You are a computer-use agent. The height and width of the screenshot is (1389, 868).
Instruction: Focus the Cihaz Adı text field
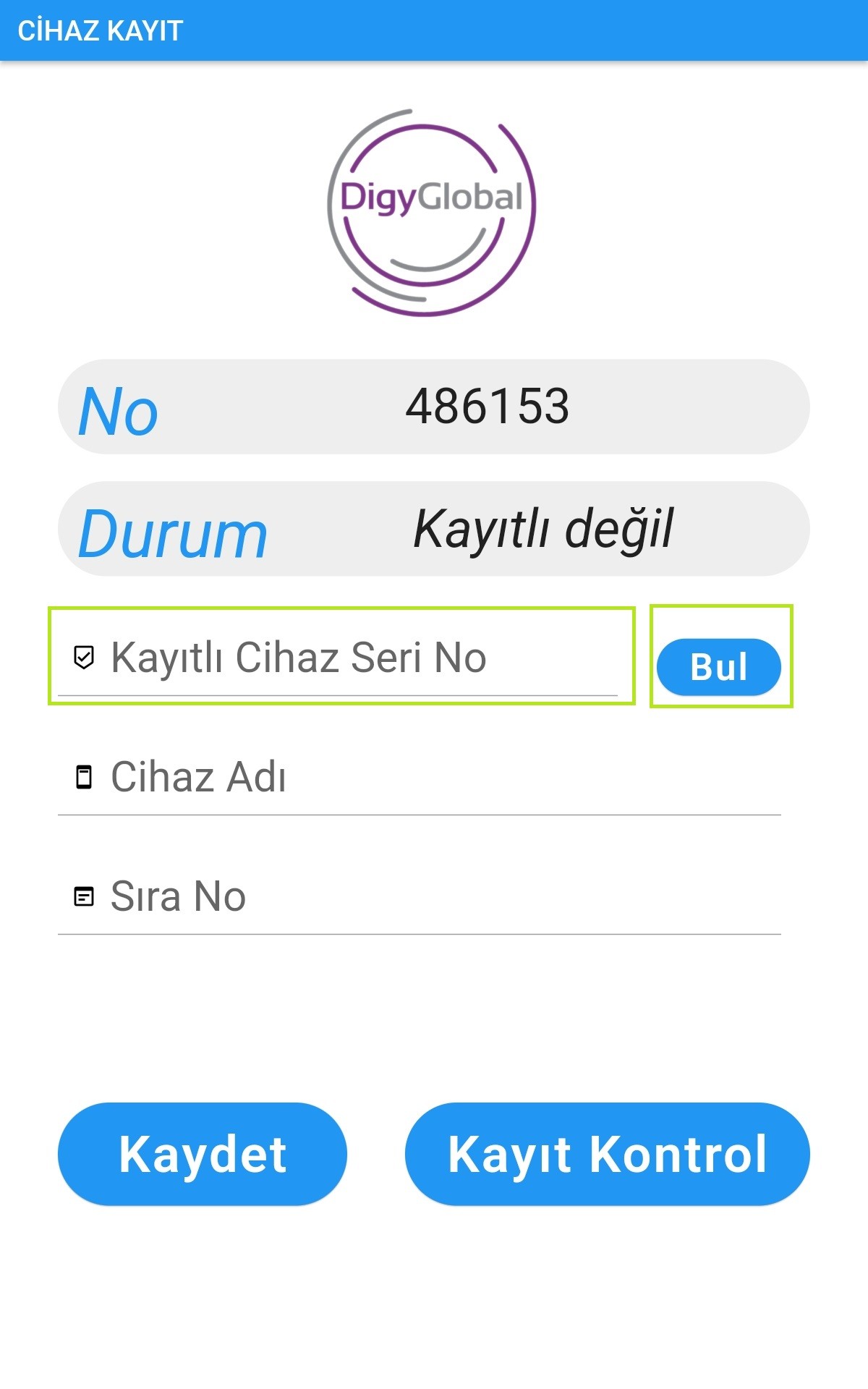click(x=420, y=778)
